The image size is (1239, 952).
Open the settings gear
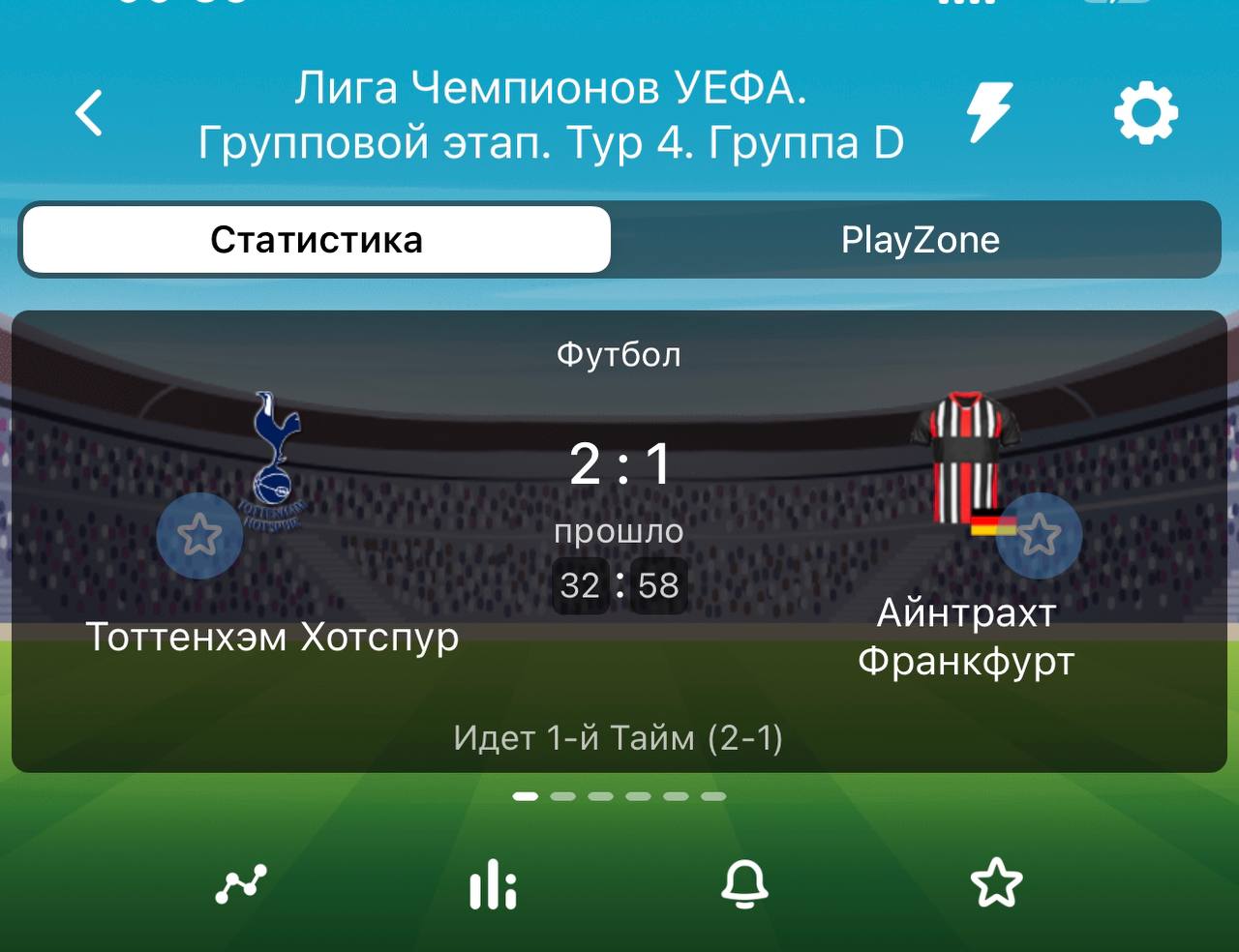1146,113
